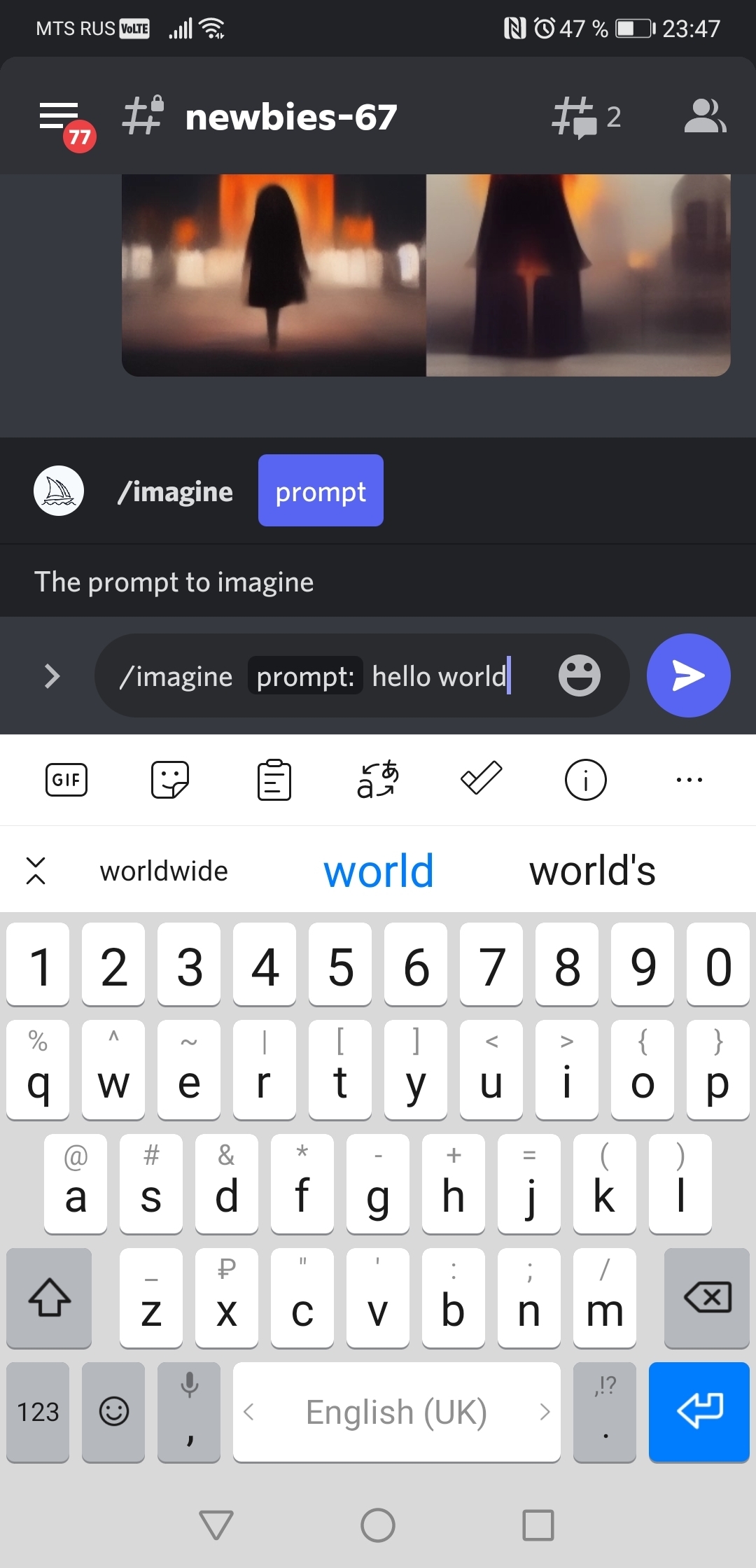Open the threads list
Image resolution: width=756 pixels, height=1568 pixels.
point(585,117)
